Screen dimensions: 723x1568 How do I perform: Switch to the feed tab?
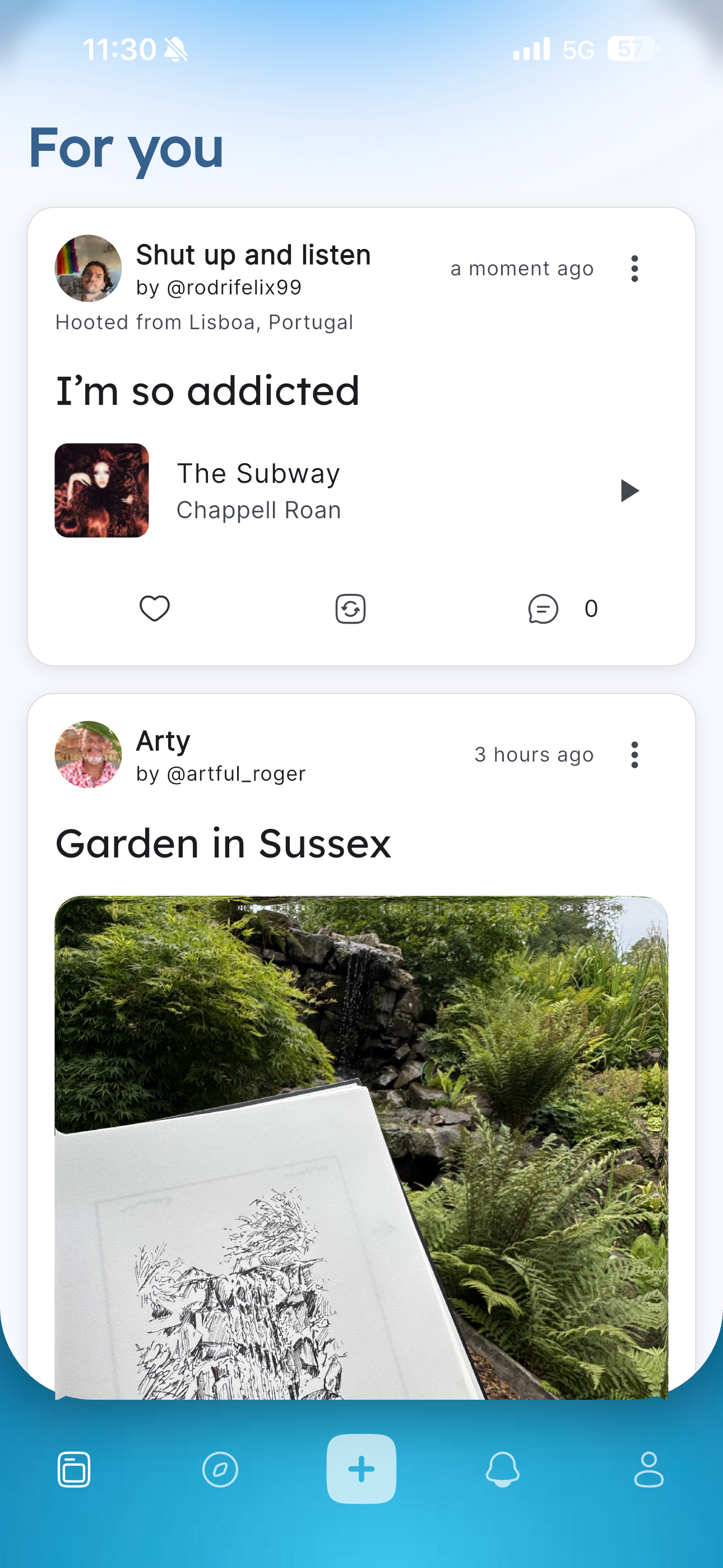point(74,1469)
